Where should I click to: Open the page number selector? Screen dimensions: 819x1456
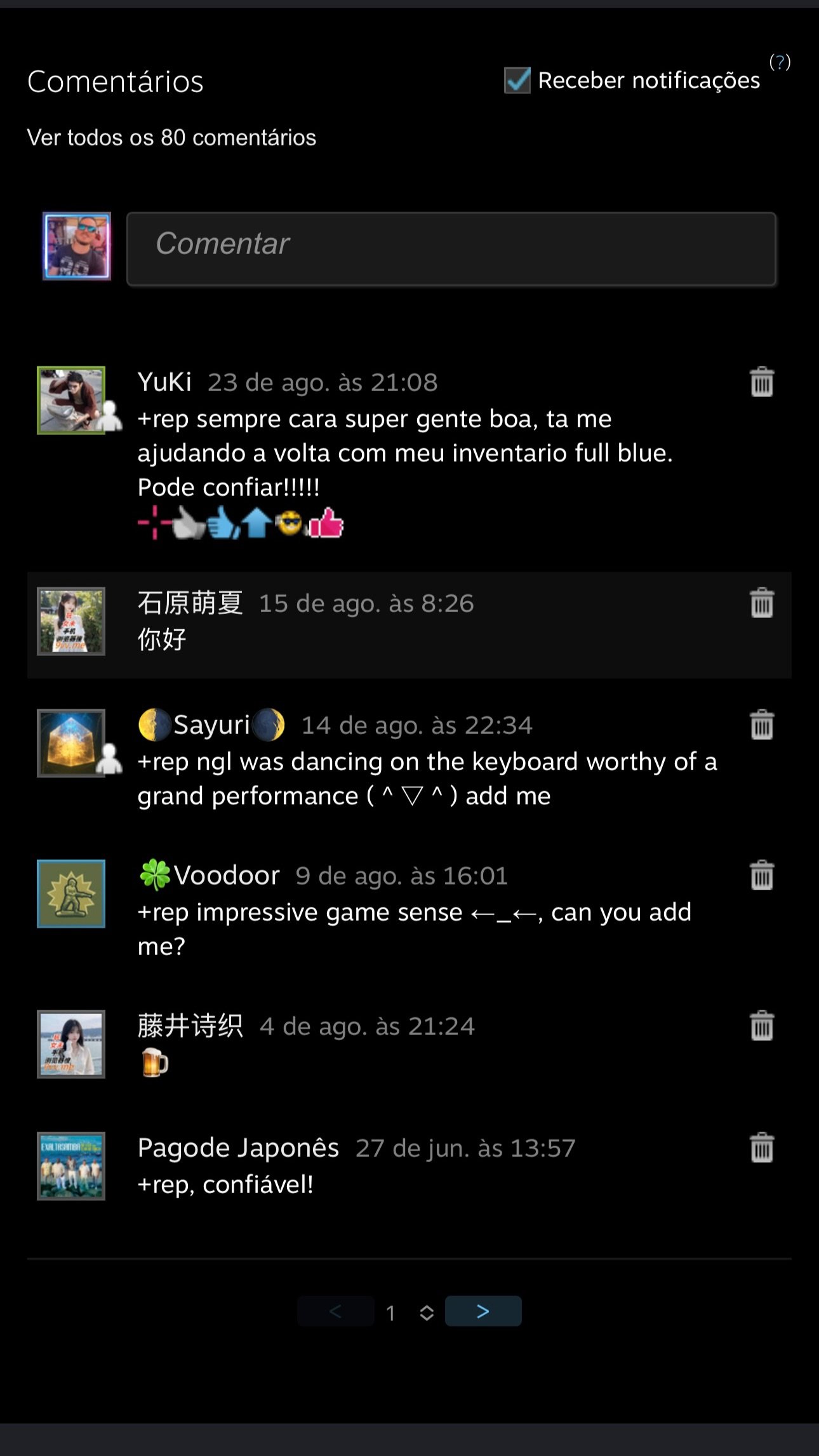409,1312
